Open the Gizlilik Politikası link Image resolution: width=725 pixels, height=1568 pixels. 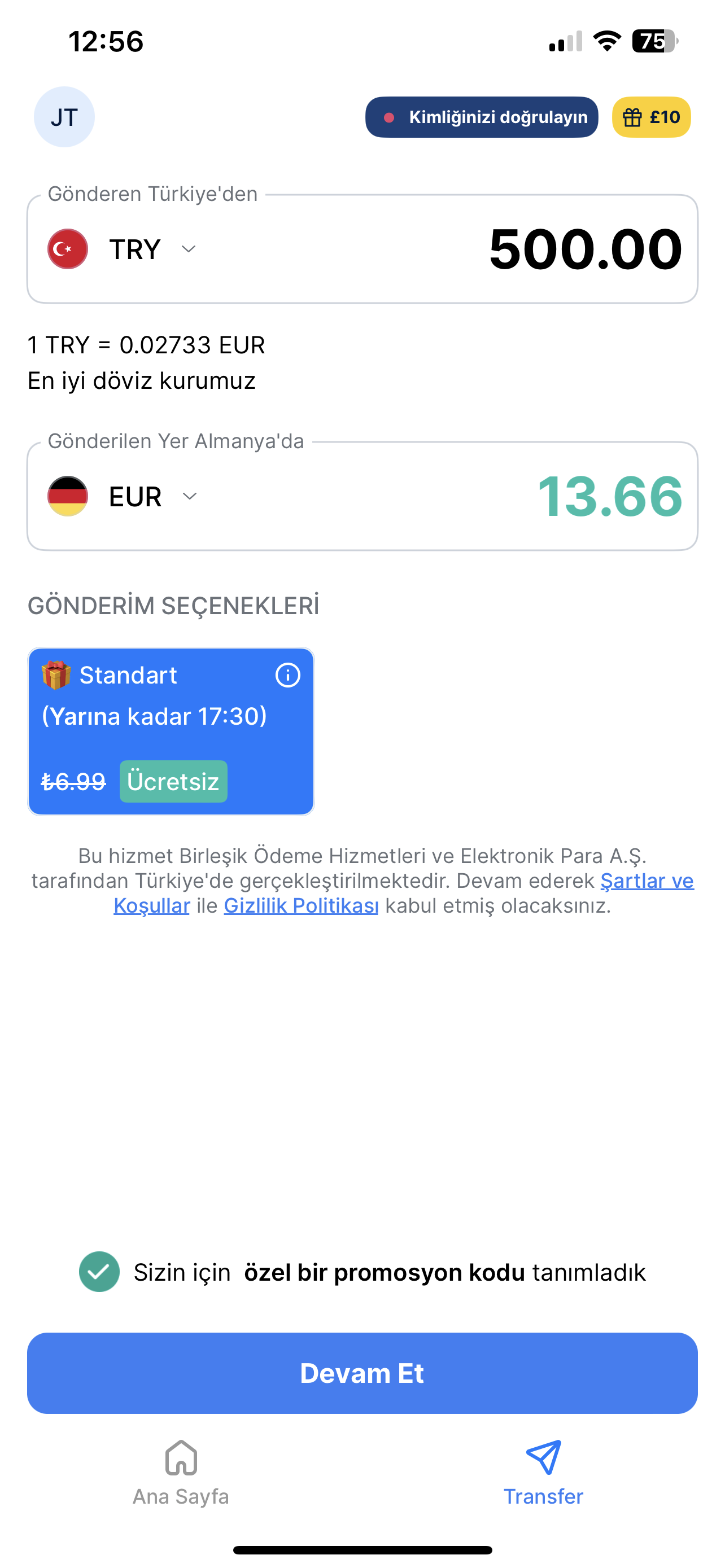(x=302, y=906)
